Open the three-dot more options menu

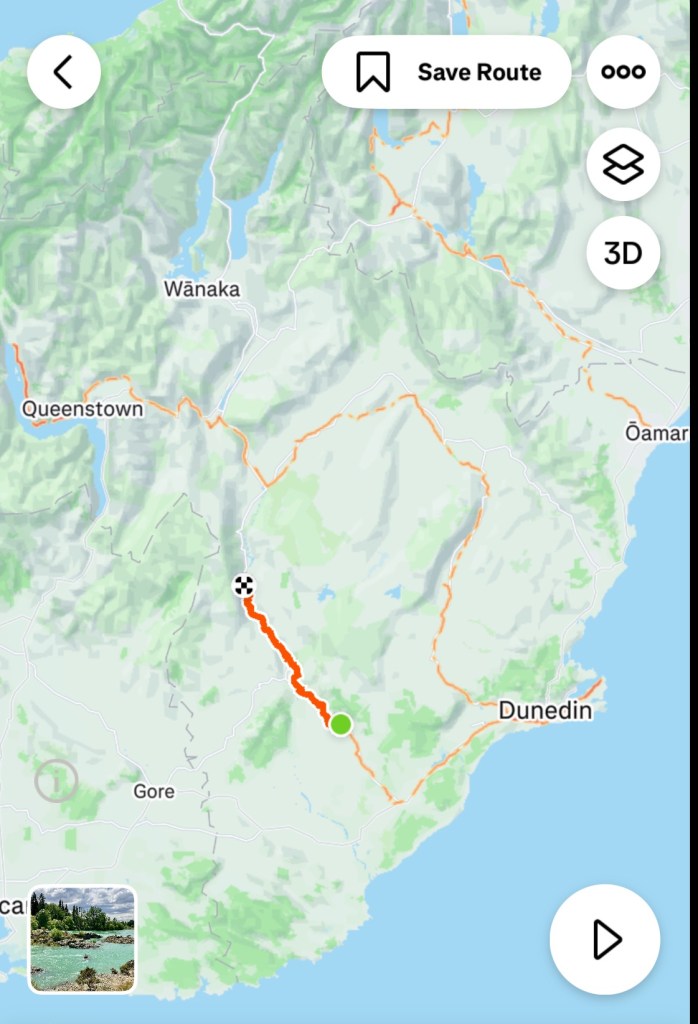[623, 72]
